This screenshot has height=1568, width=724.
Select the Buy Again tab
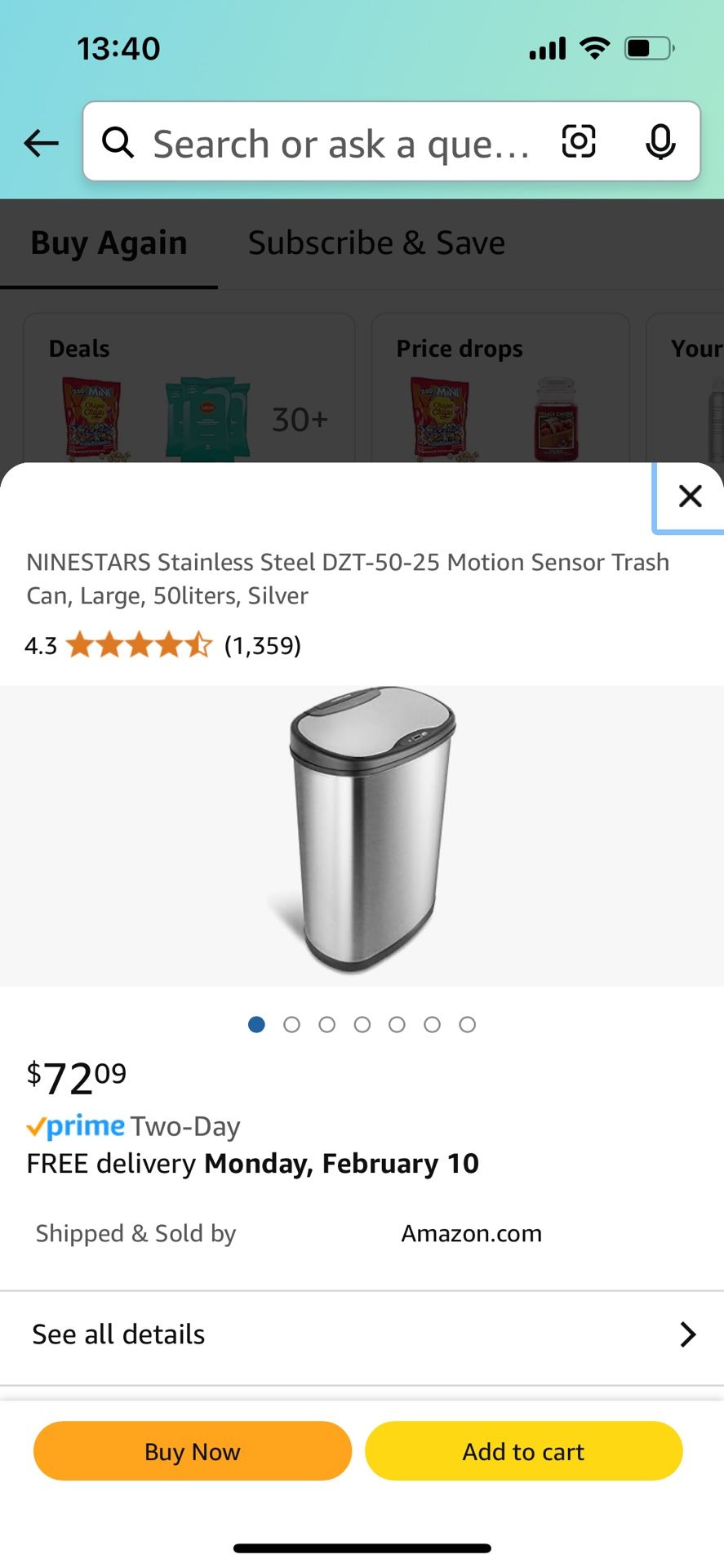pyautogui.click(x=109, y=243)
